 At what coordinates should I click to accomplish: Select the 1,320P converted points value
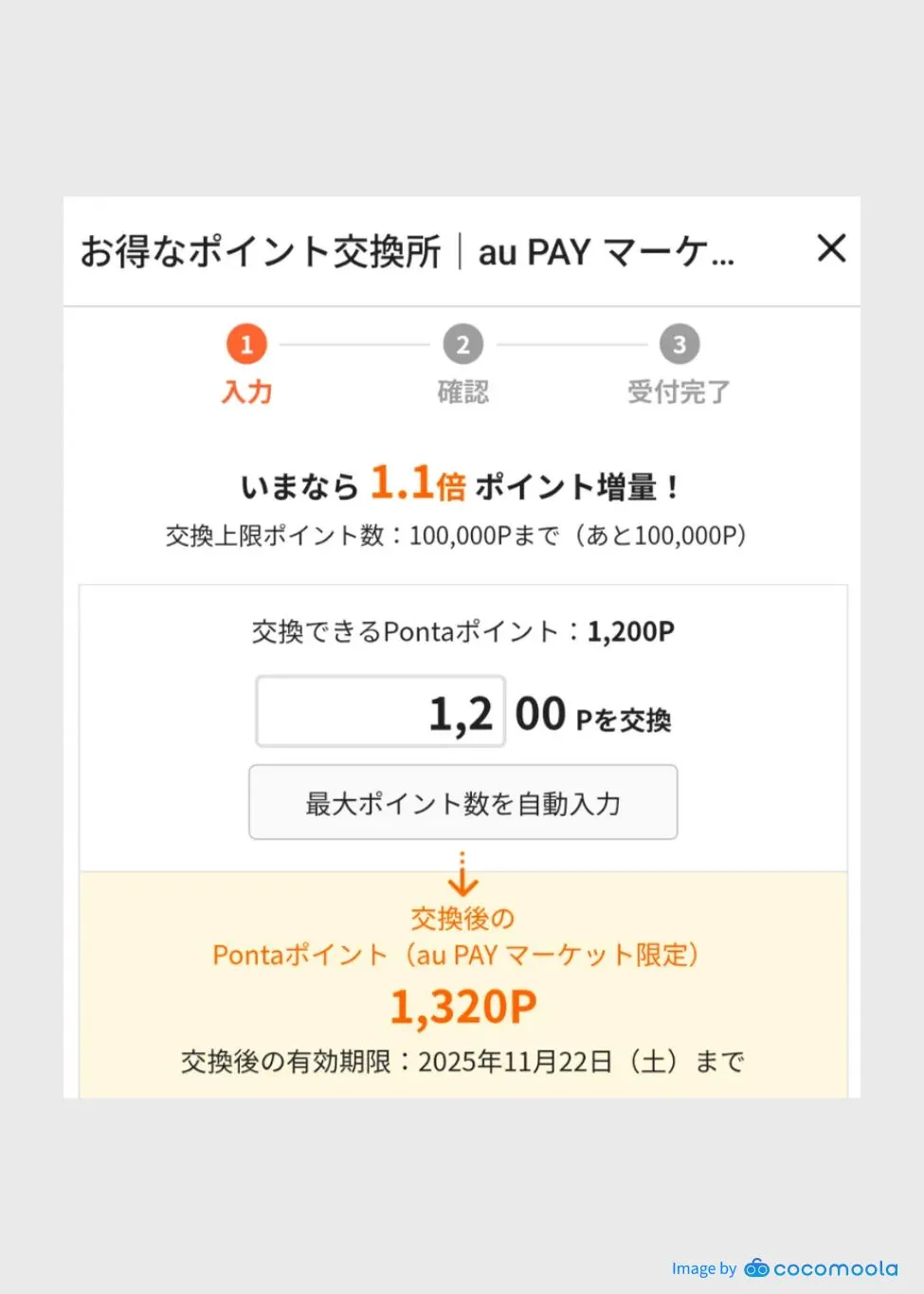[x=462, y=1005]
